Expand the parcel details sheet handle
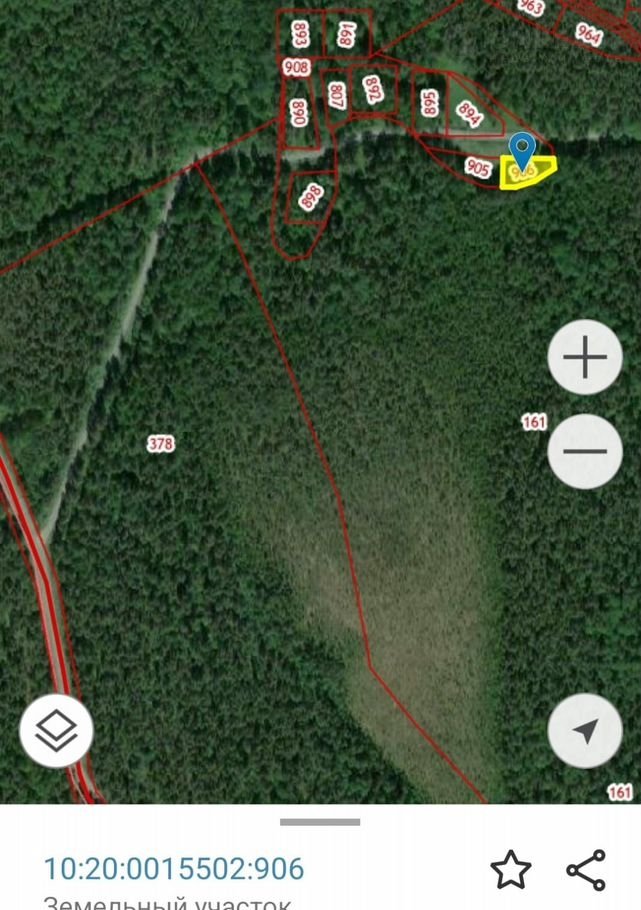 click(x=320, y=822)
